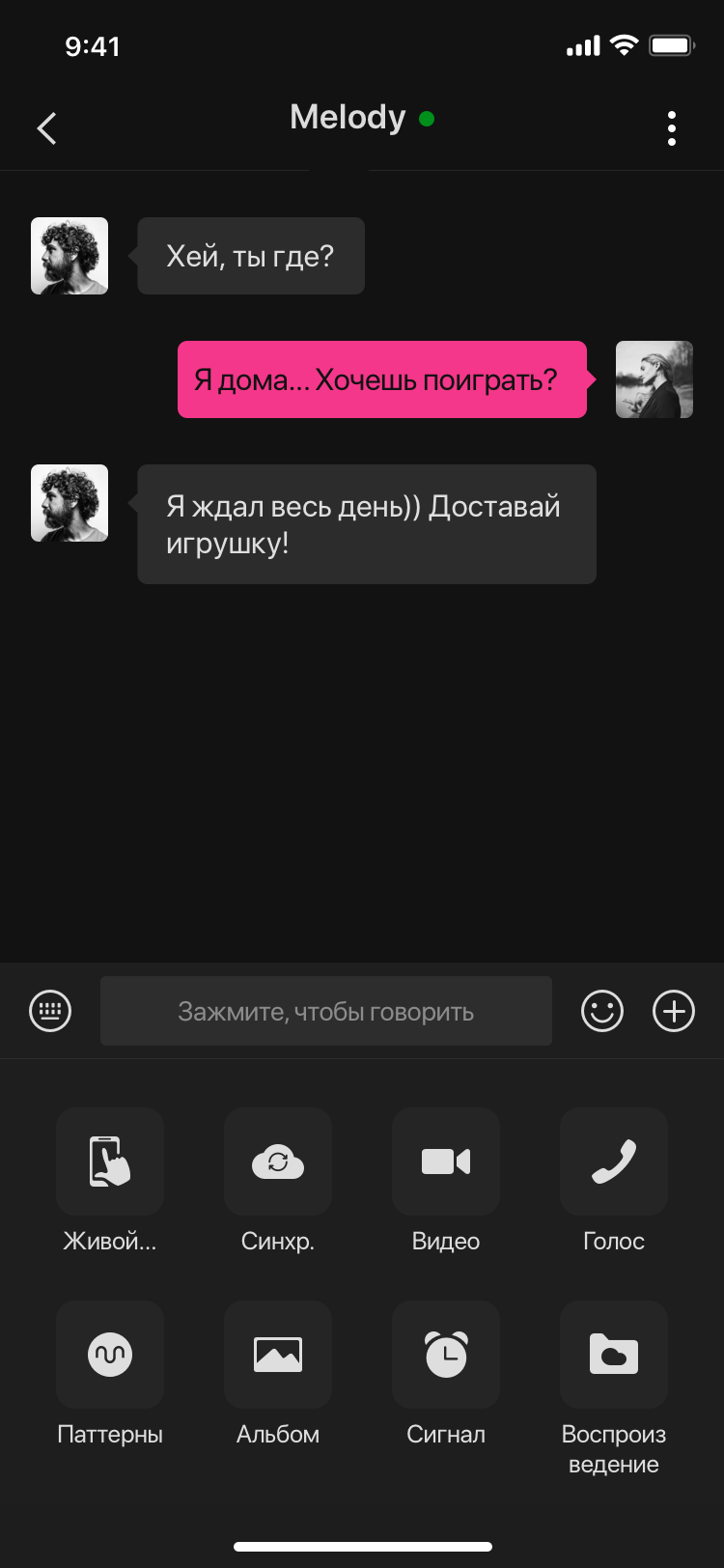724x1568 pixels.
Task: Go back from the Melody chat
Action: pyautogui.click(x=46, y=127)
